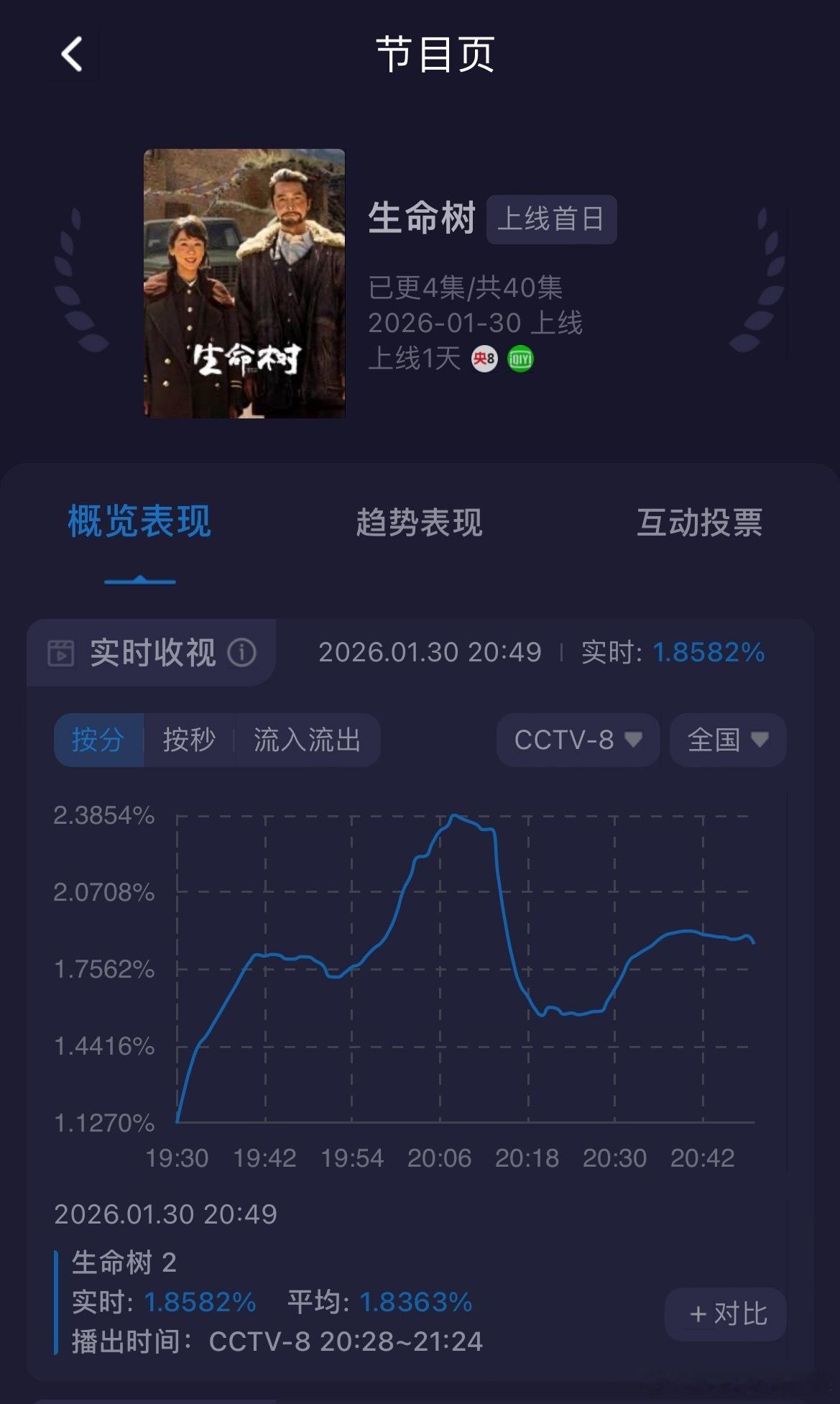
Task: Click the +对比 comparison button
Action: click(725, 1312)
